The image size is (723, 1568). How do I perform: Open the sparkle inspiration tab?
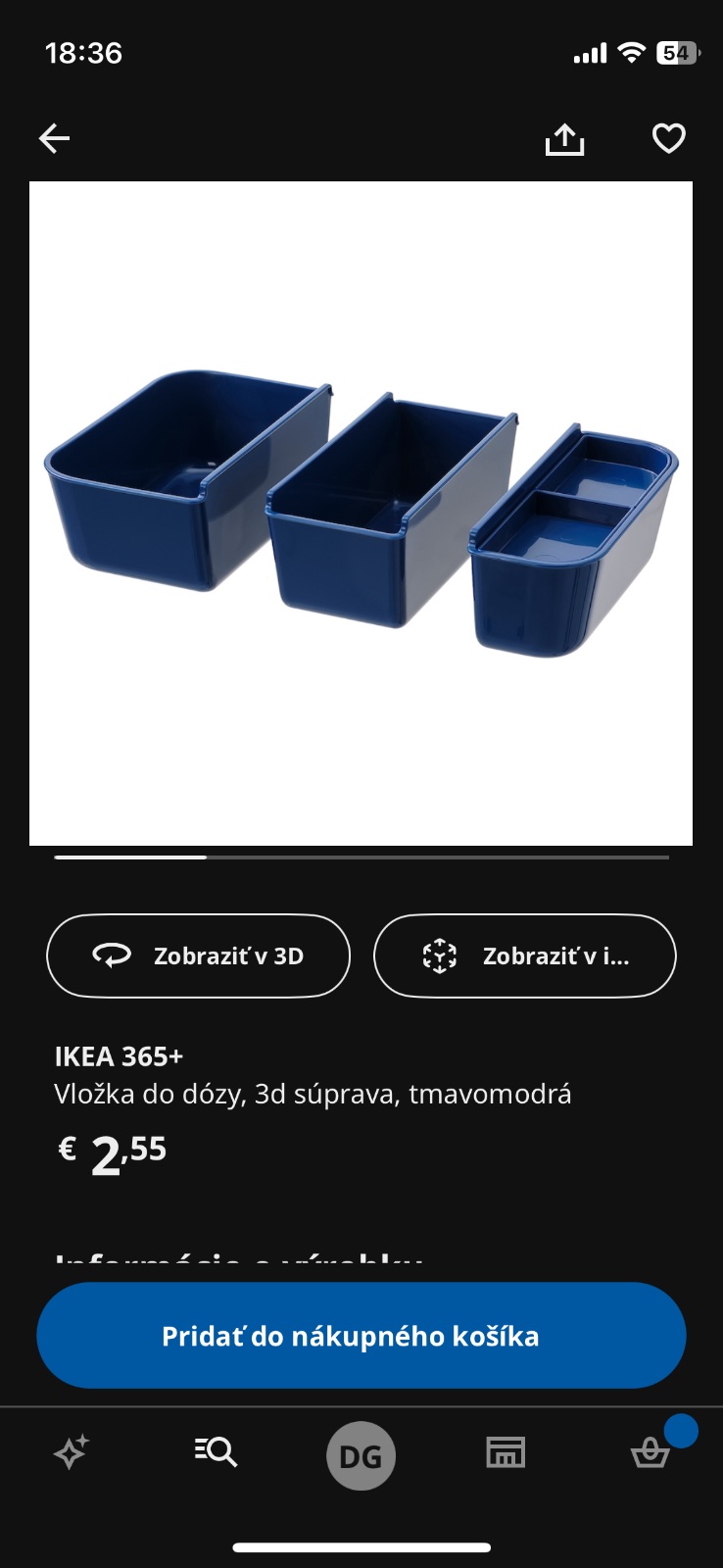[72, 1452]
